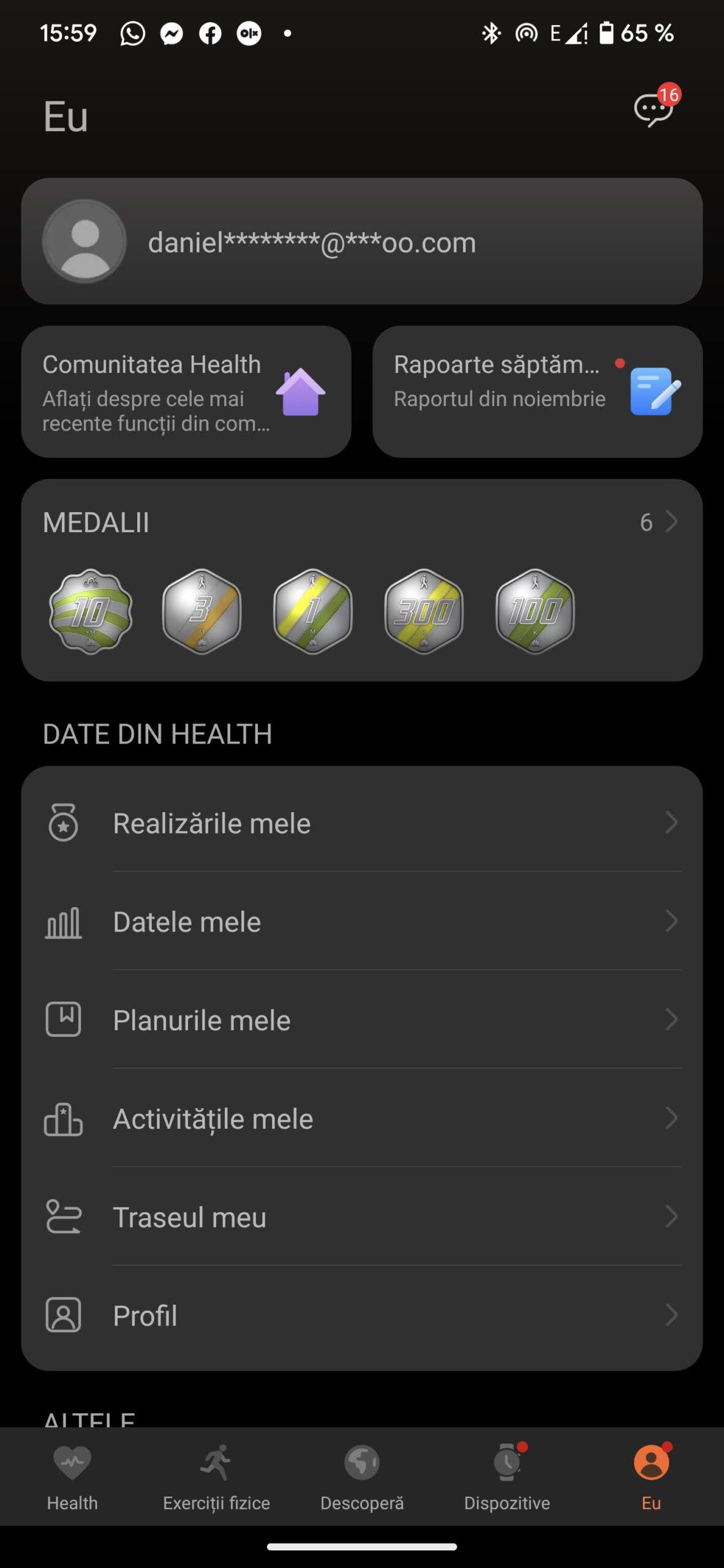Switch to the Health tab
Viewport: 724px width, 1568px height.
click(72, 1477)
